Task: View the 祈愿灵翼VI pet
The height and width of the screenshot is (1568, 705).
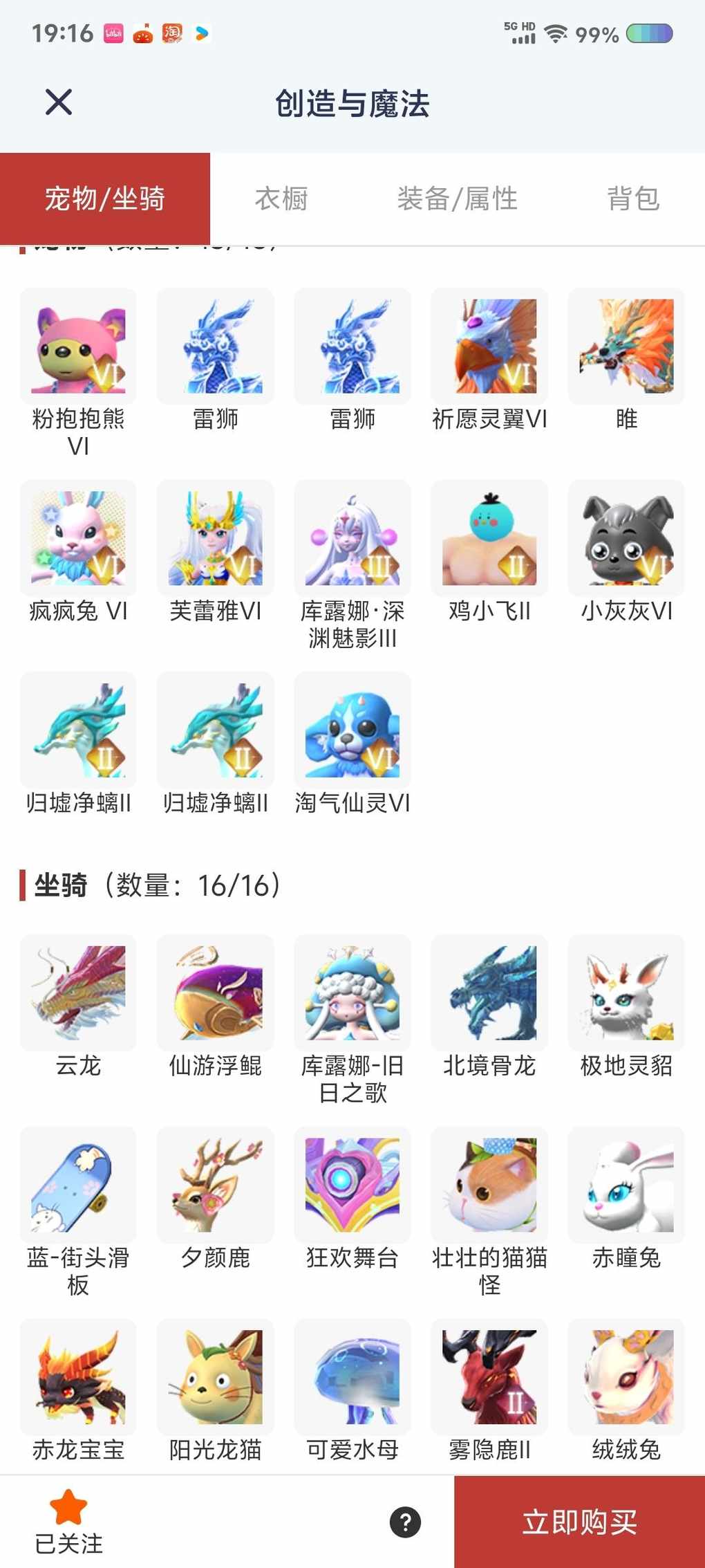Action: [x=489, y=347]
